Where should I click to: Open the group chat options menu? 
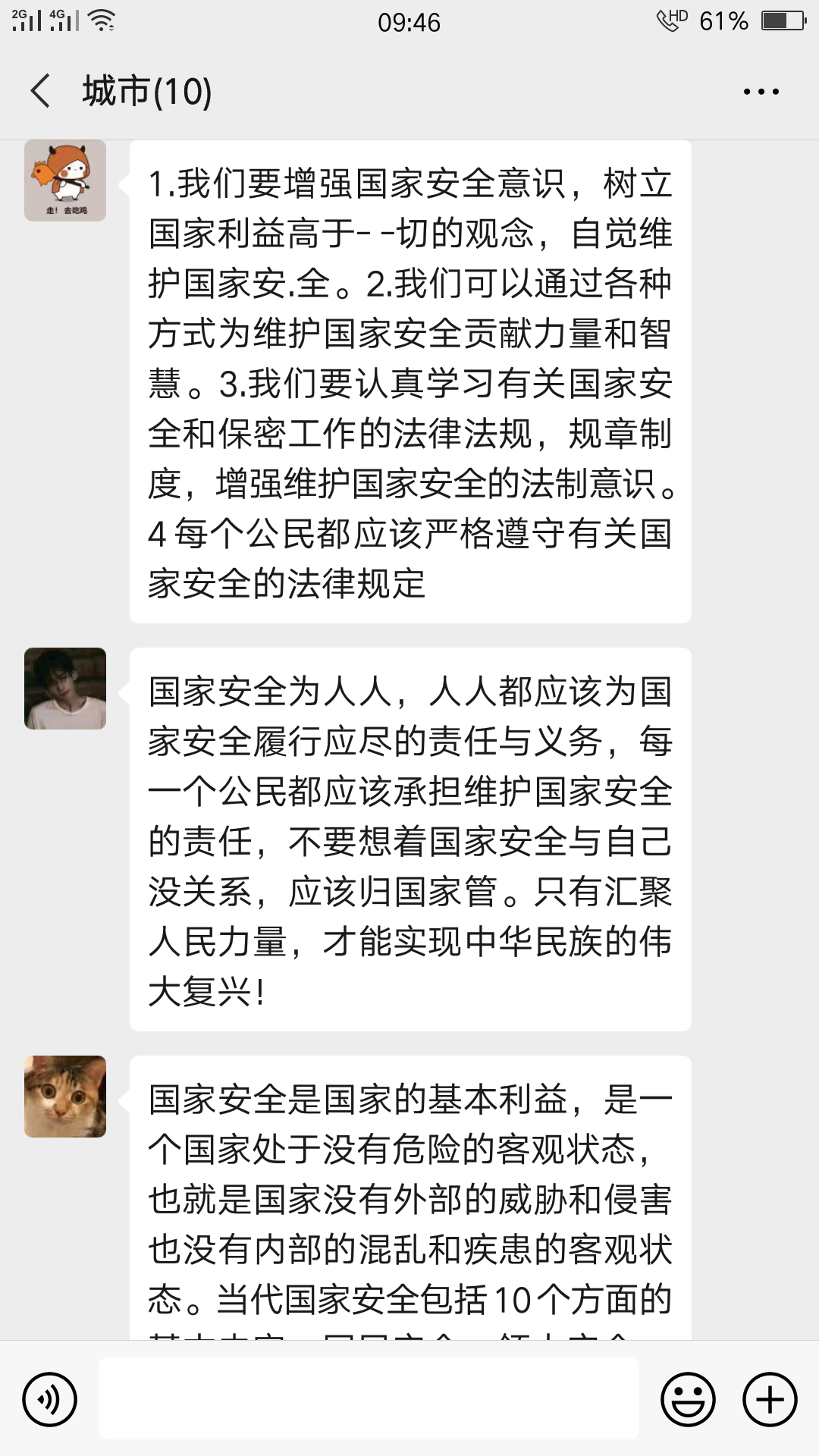[761, 92]
